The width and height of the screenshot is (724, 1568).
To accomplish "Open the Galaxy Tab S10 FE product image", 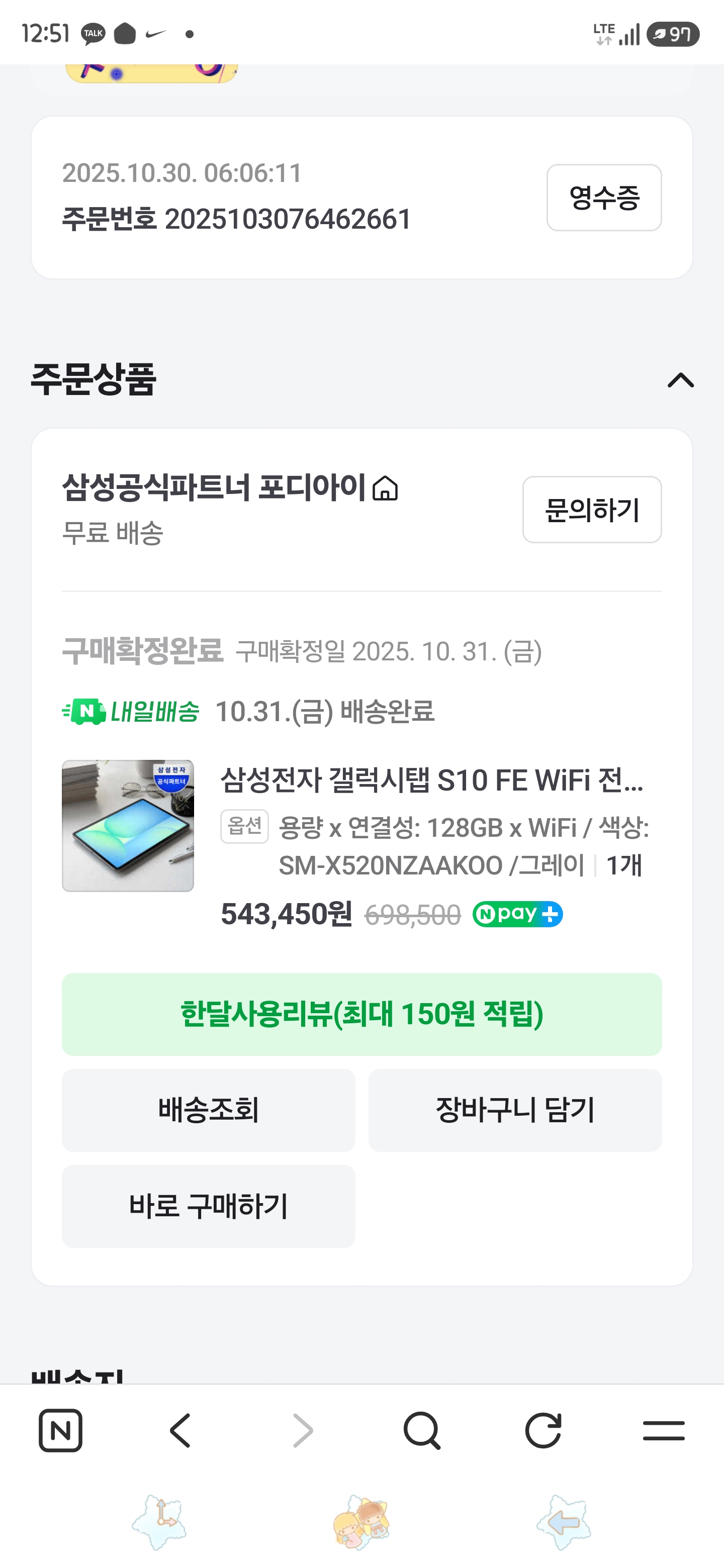I will (x=128, y=825).
